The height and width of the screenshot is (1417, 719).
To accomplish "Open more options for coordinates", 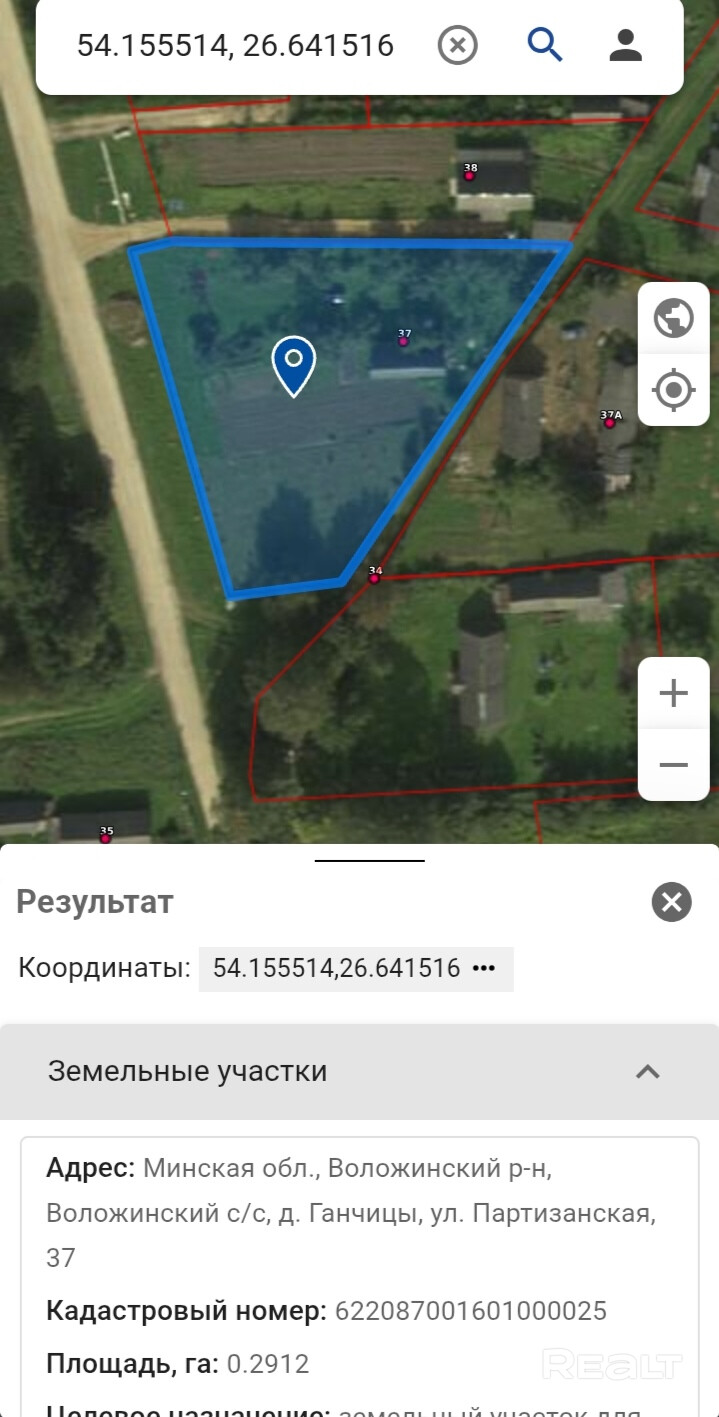I will pos(484,969).
